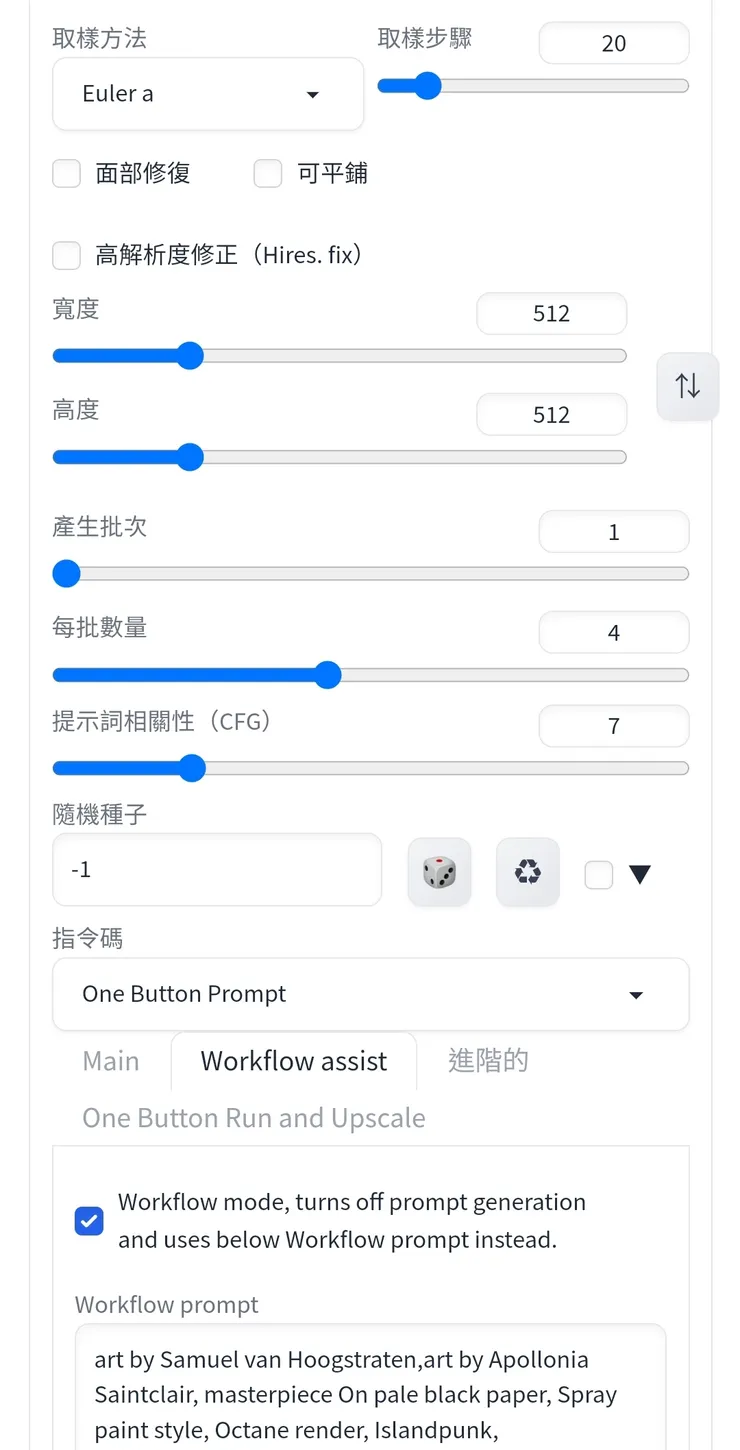The height and width of the screenshot is (1450, 740).
Task: Expand the black triangle for extra seed options
Action: (x=641, y=873)
